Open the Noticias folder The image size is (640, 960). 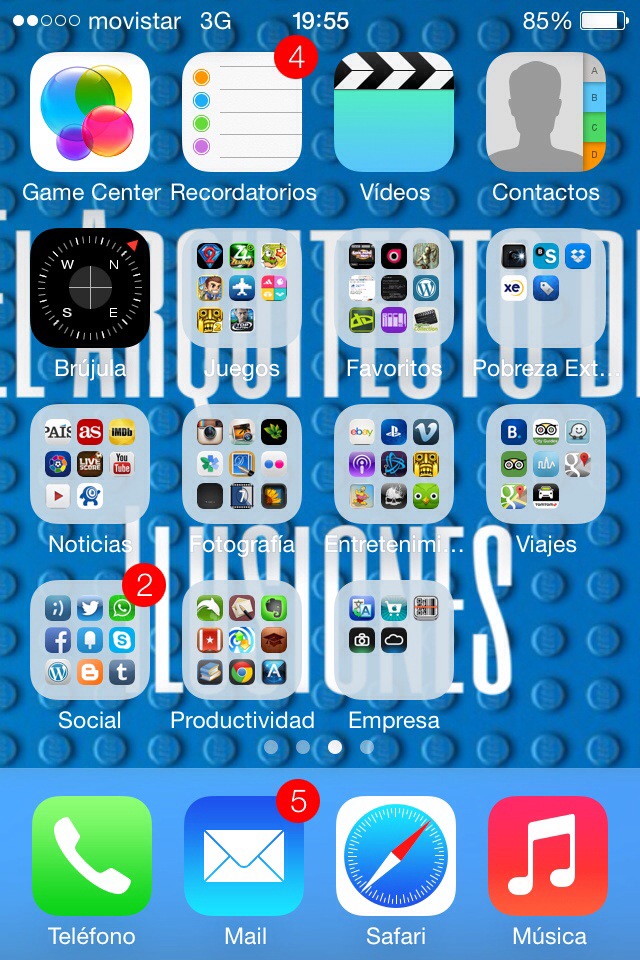(x=90, y=464)
